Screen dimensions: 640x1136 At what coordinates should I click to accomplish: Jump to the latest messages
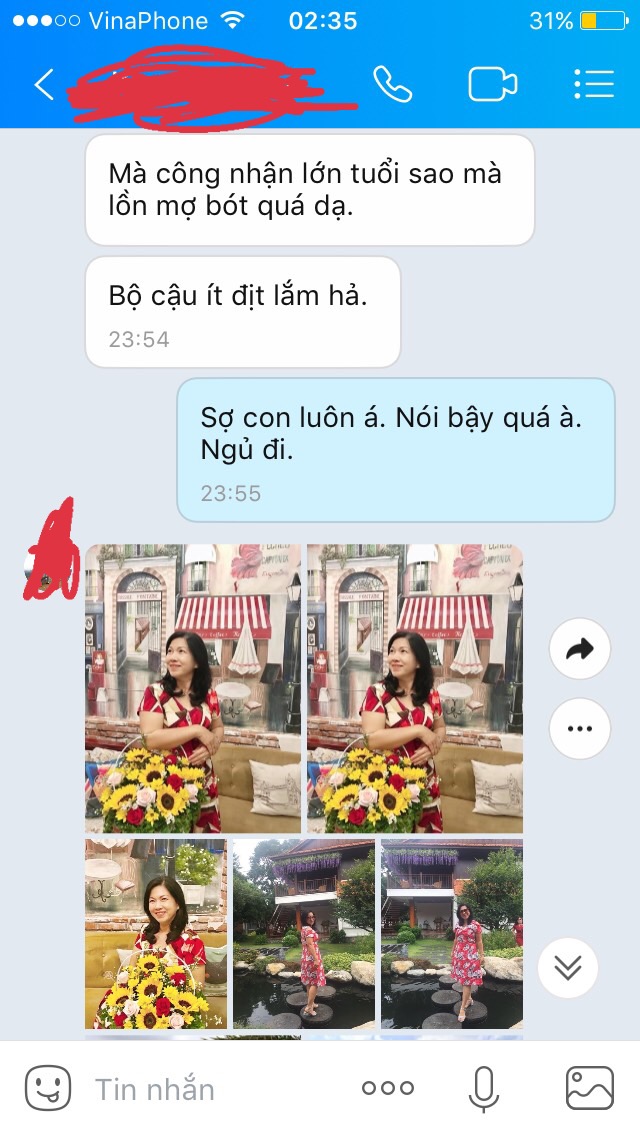(x=568, y=968)
